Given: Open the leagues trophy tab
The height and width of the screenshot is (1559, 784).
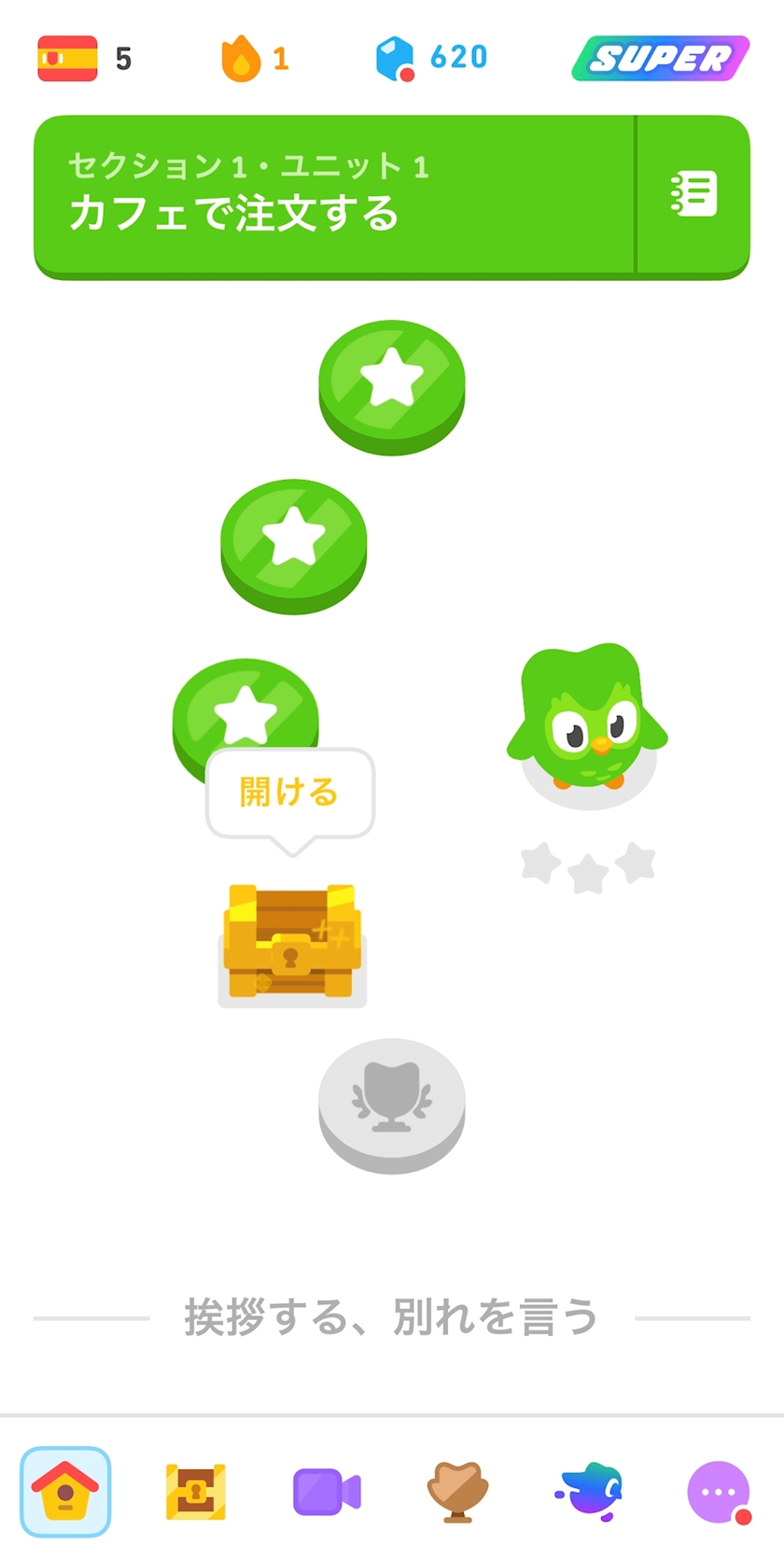Looking at the screenshot, I should [457, 1491].
